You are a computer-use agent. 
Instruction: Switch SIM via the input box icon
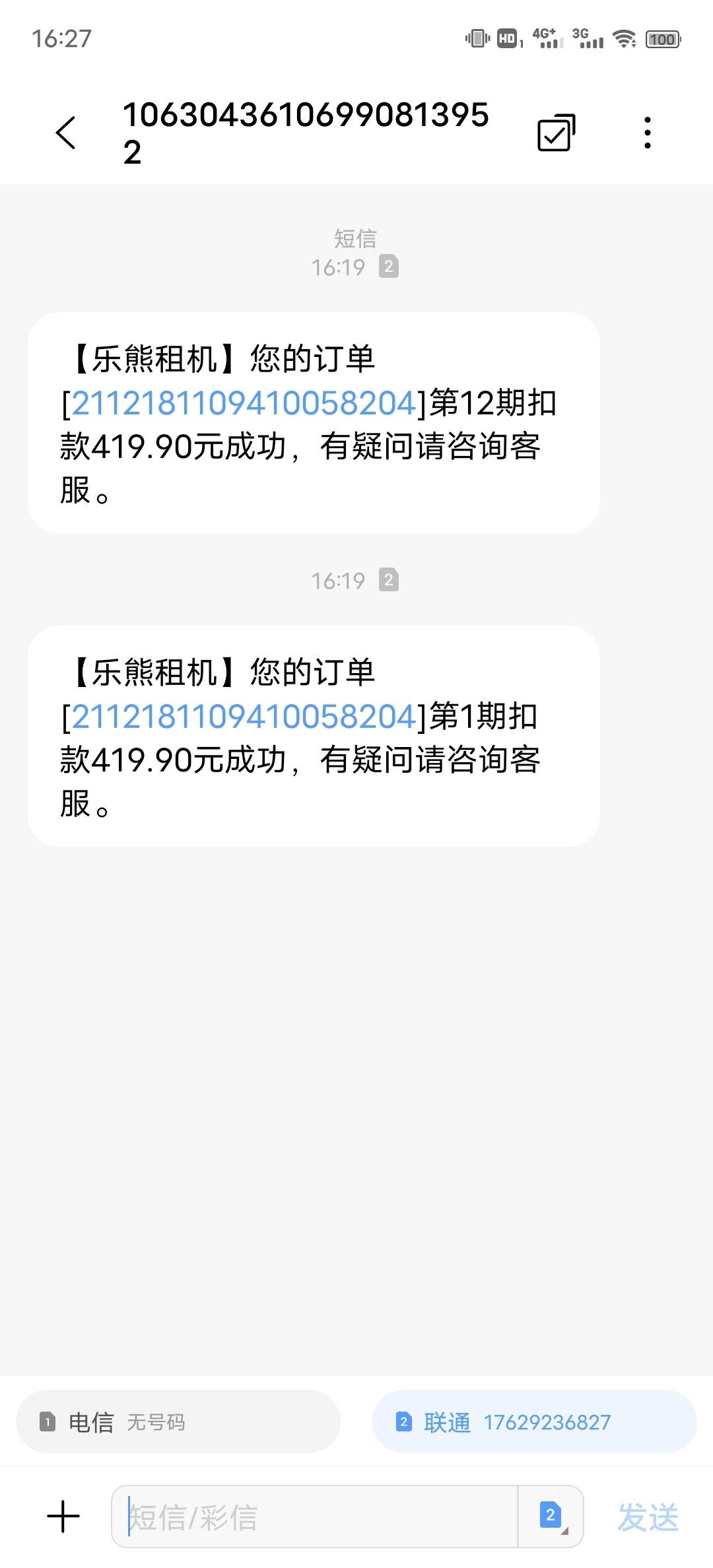(552, 1517)
